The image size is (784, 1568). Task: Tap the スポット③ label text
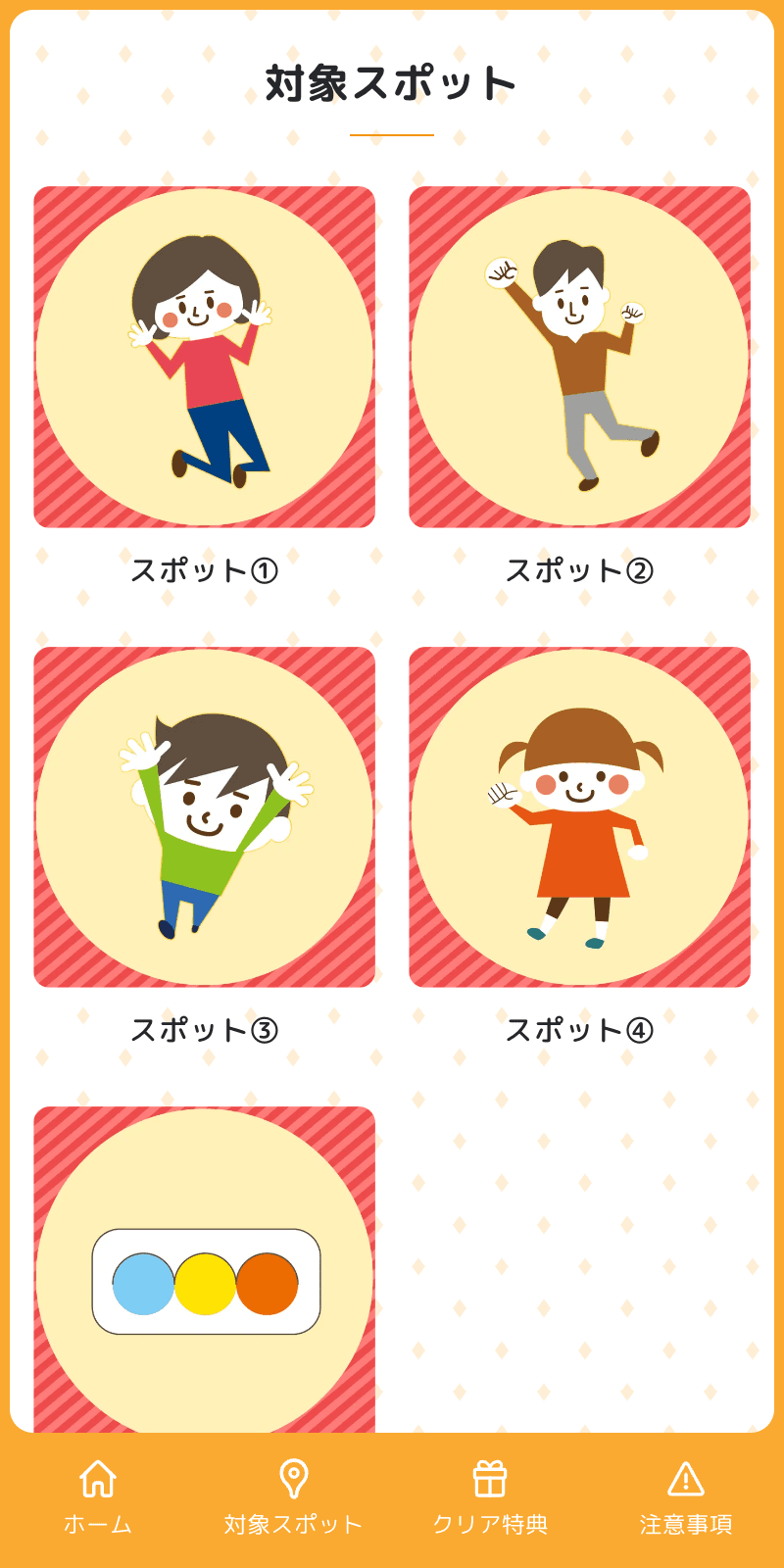pos(204,1029)
